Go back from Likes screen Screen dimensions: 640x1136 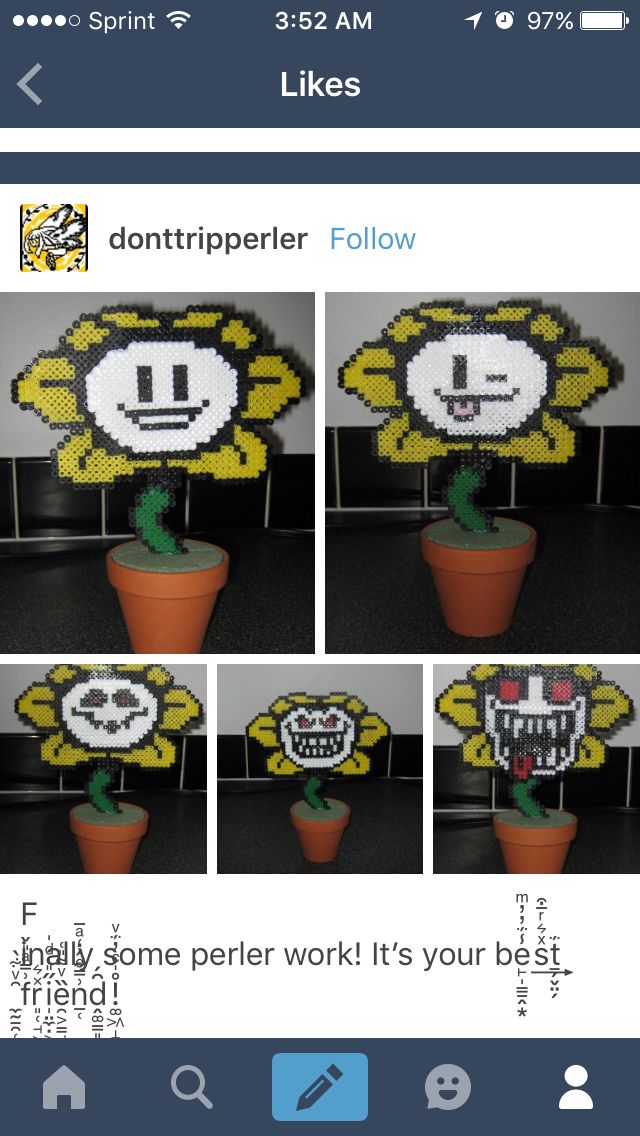point(30,85)
